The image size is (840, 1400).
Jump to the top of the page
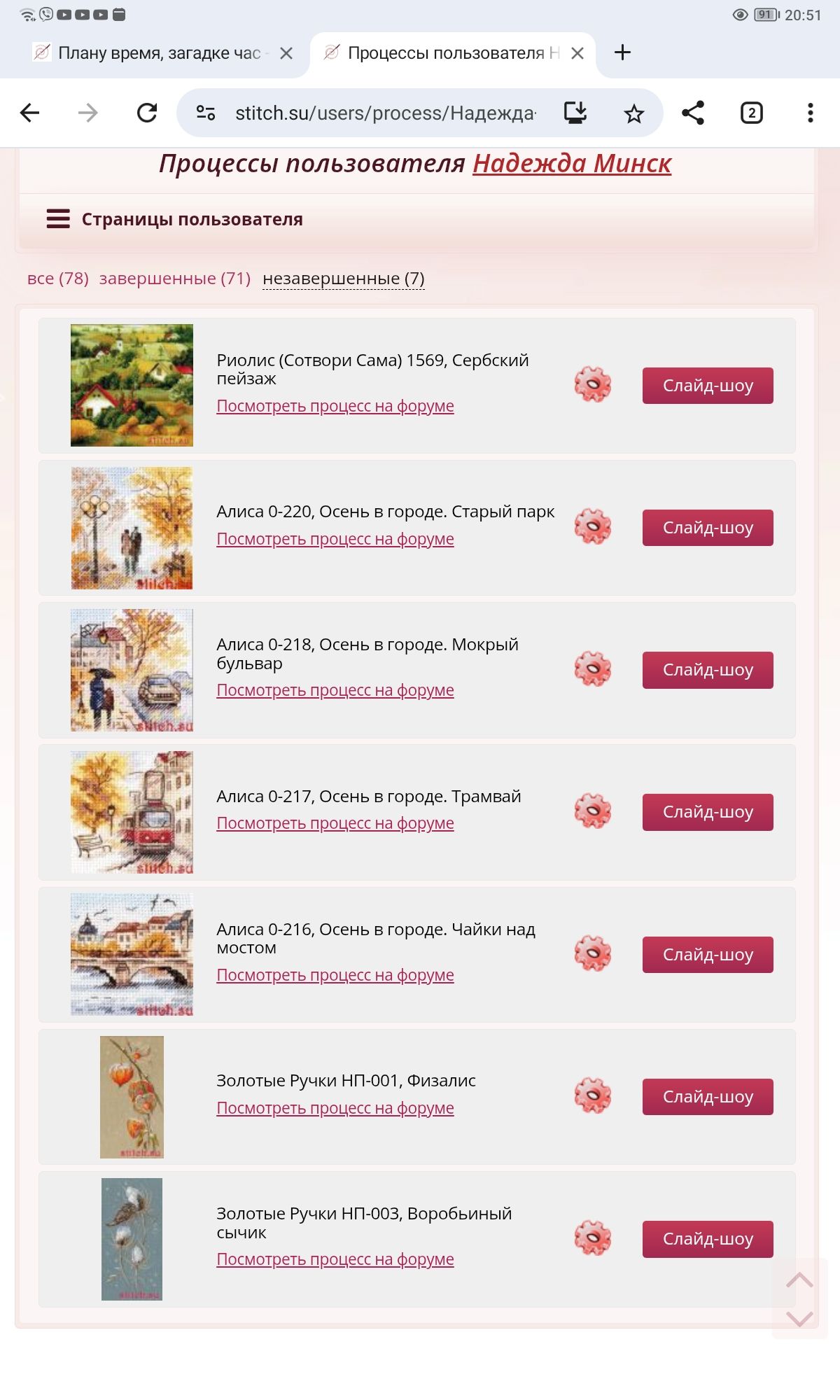click(799, 1281)
